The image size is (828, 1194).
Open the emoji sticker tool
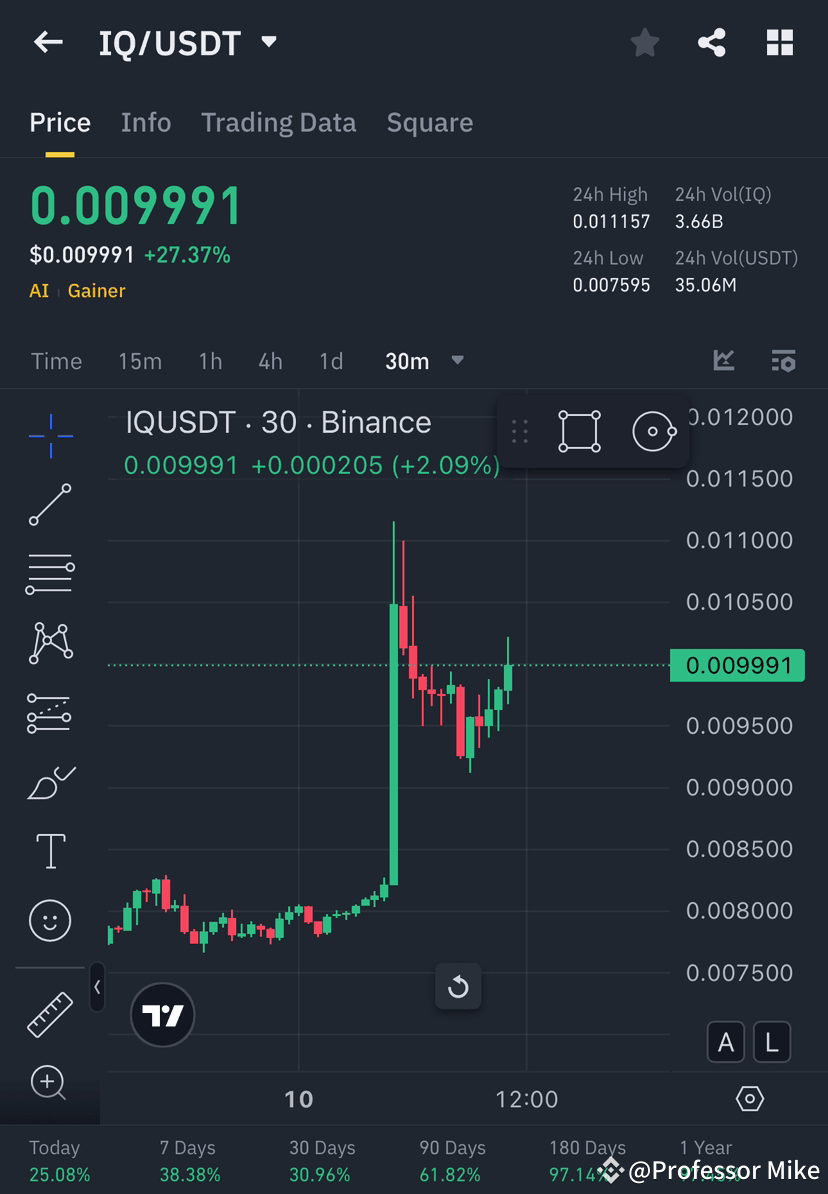[50, 920]
